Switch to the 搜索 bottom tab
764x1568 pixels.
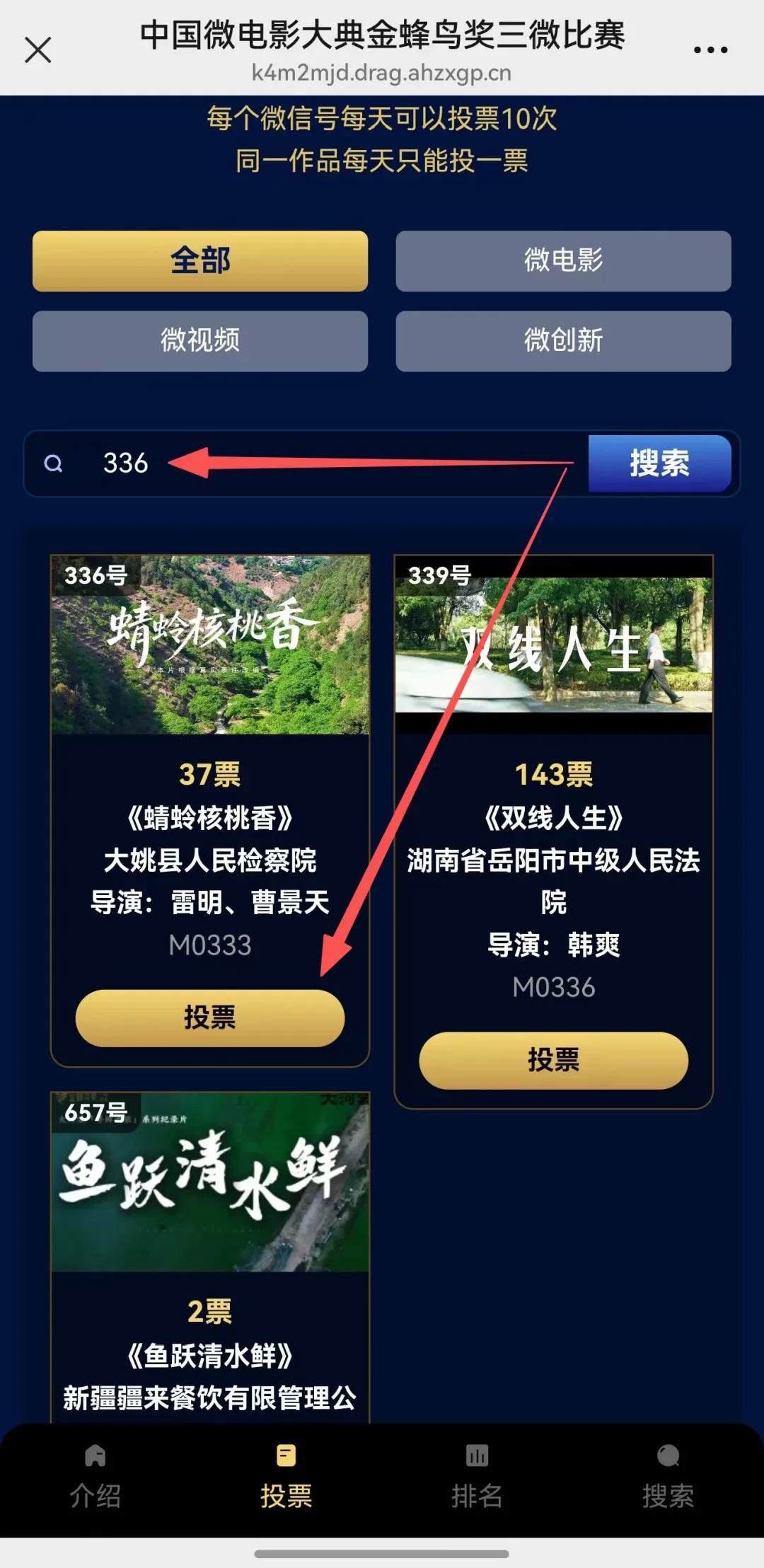(x=668, y=1477)
